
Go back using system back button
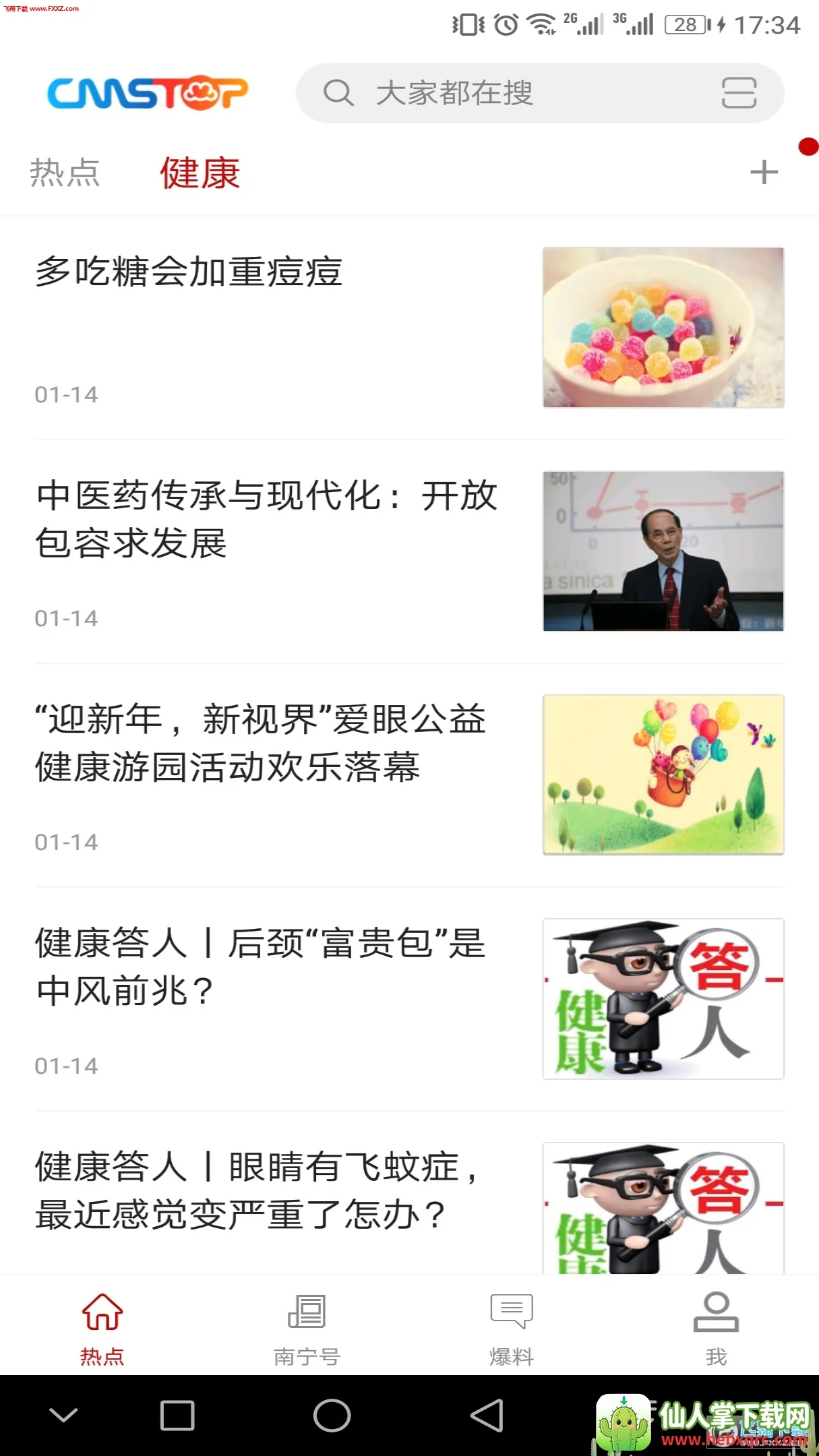click(x=487, y=1416)
